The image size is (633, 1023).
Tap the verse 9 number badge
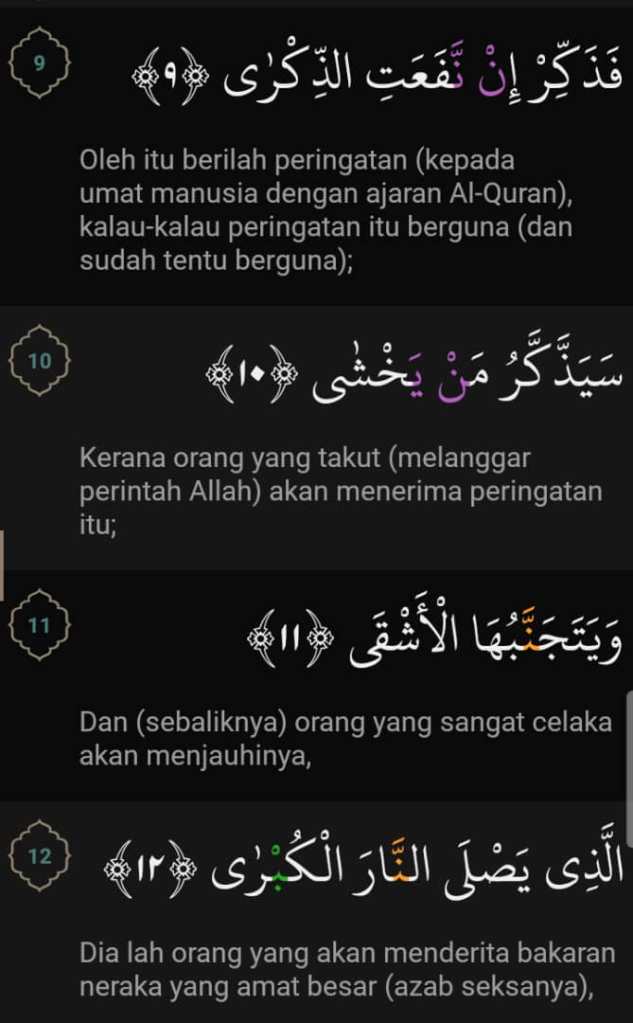point(39,62)
